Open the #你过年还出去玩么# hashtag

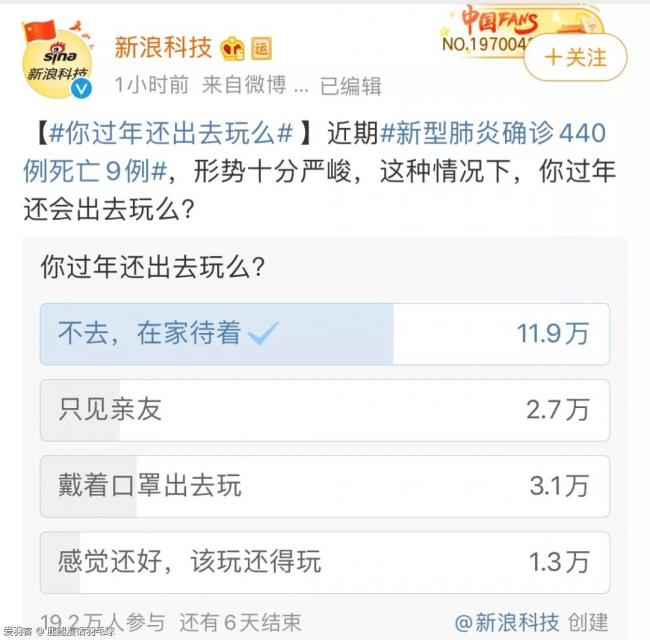coord(170,133)
